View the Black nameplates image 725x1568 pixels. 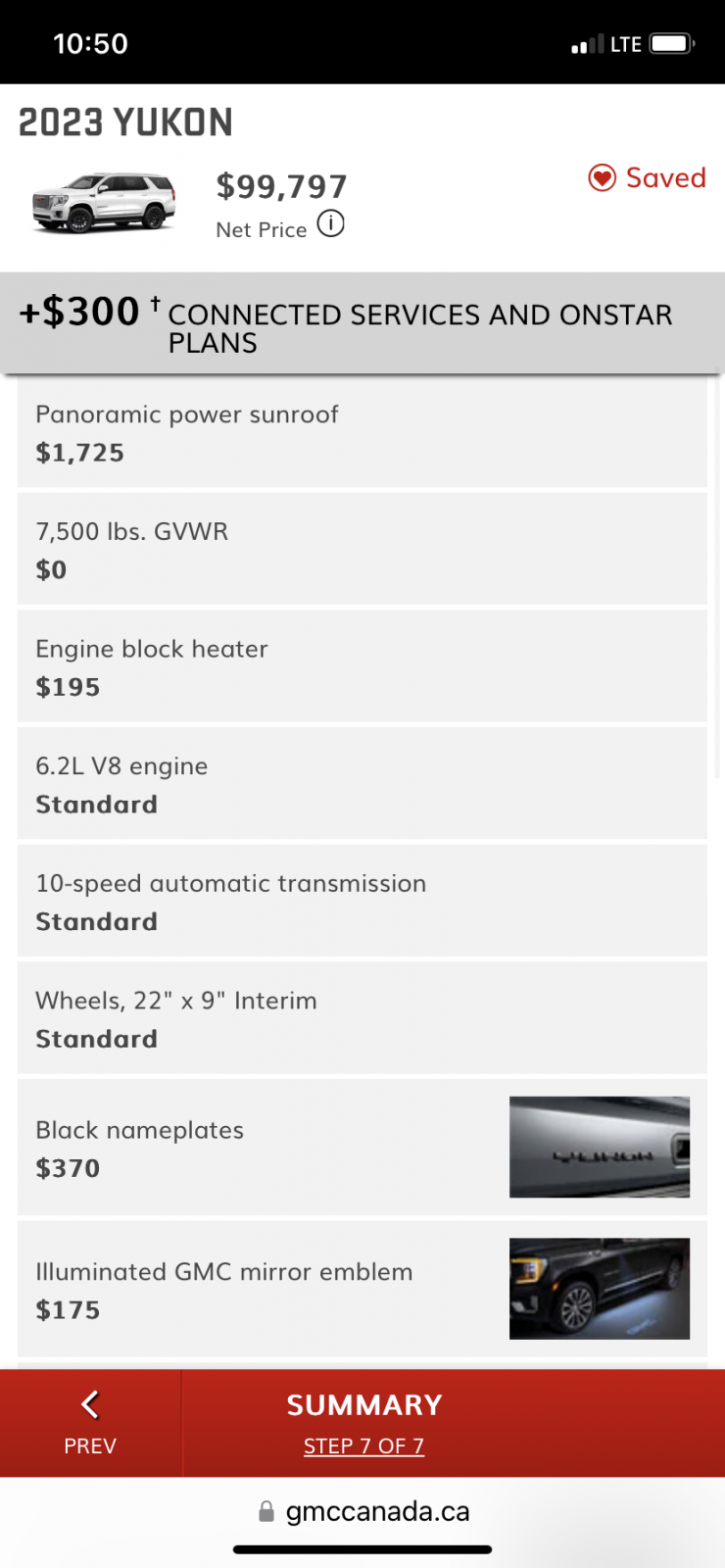600,1147
